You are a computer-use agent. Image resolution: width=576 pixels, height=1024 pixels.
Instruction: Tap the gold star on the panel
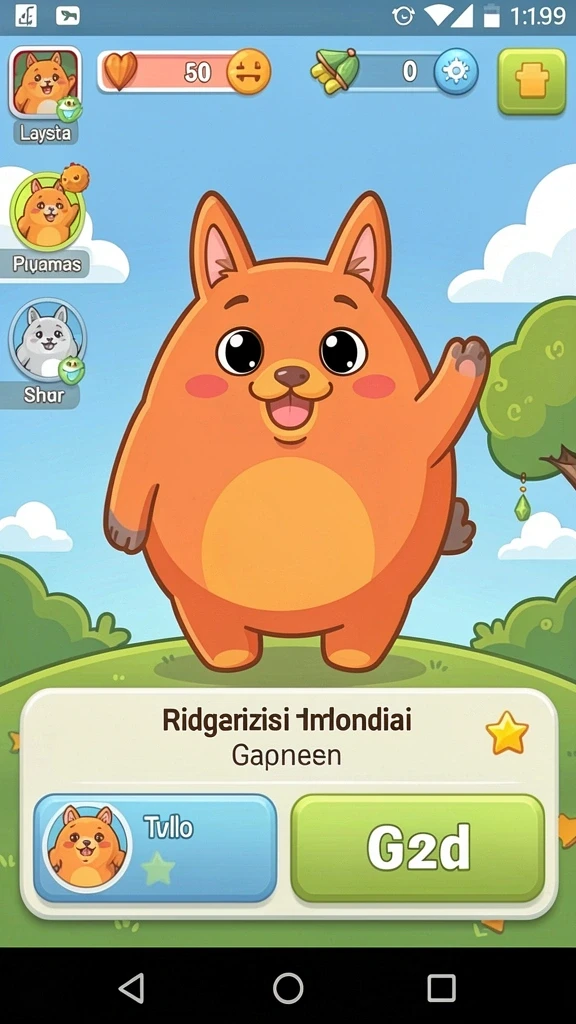tap(507, 733)
